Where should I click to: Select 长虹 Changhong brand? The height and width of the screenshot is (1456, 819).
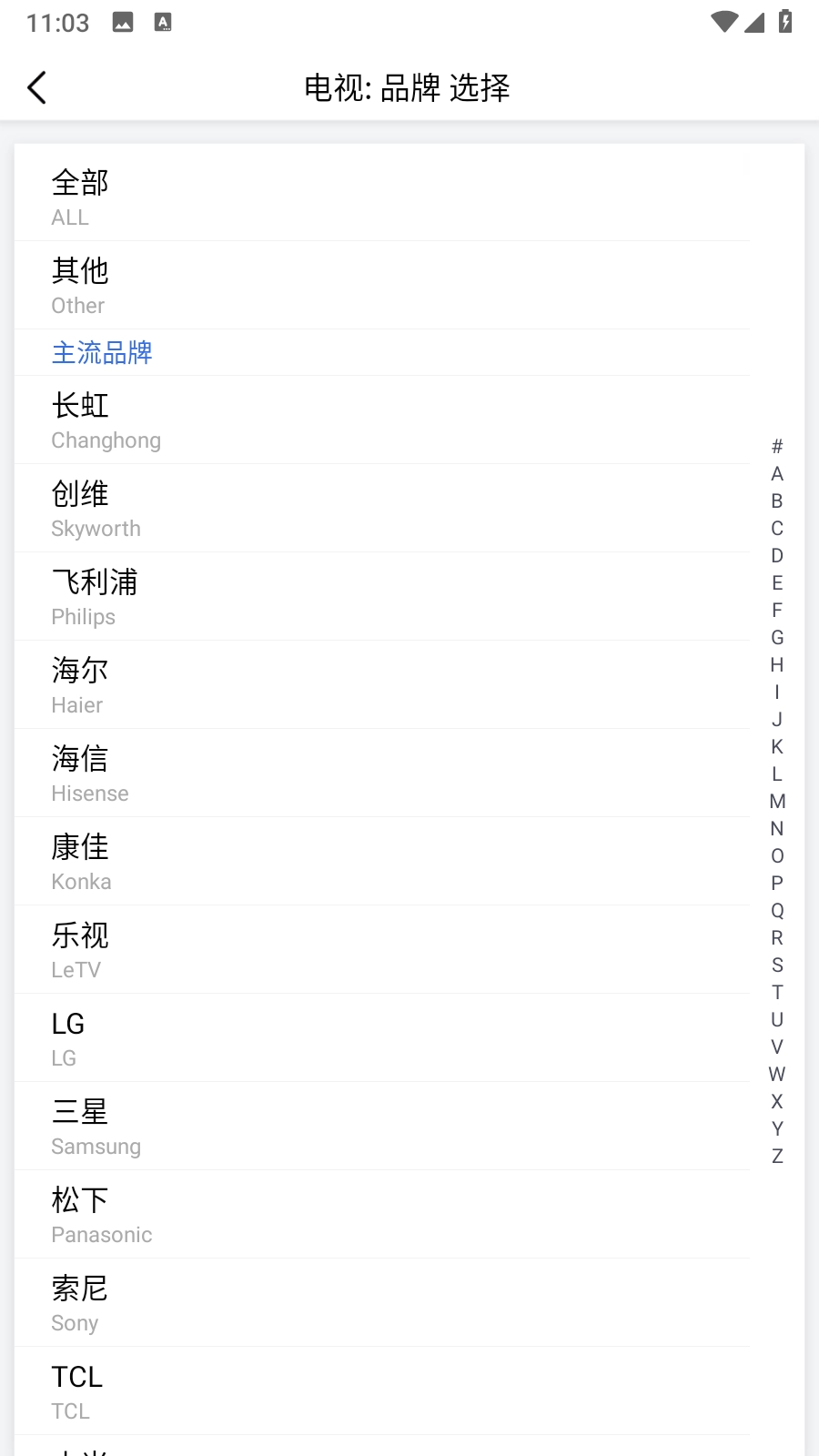pyautogui.click(x=382, y=420)
